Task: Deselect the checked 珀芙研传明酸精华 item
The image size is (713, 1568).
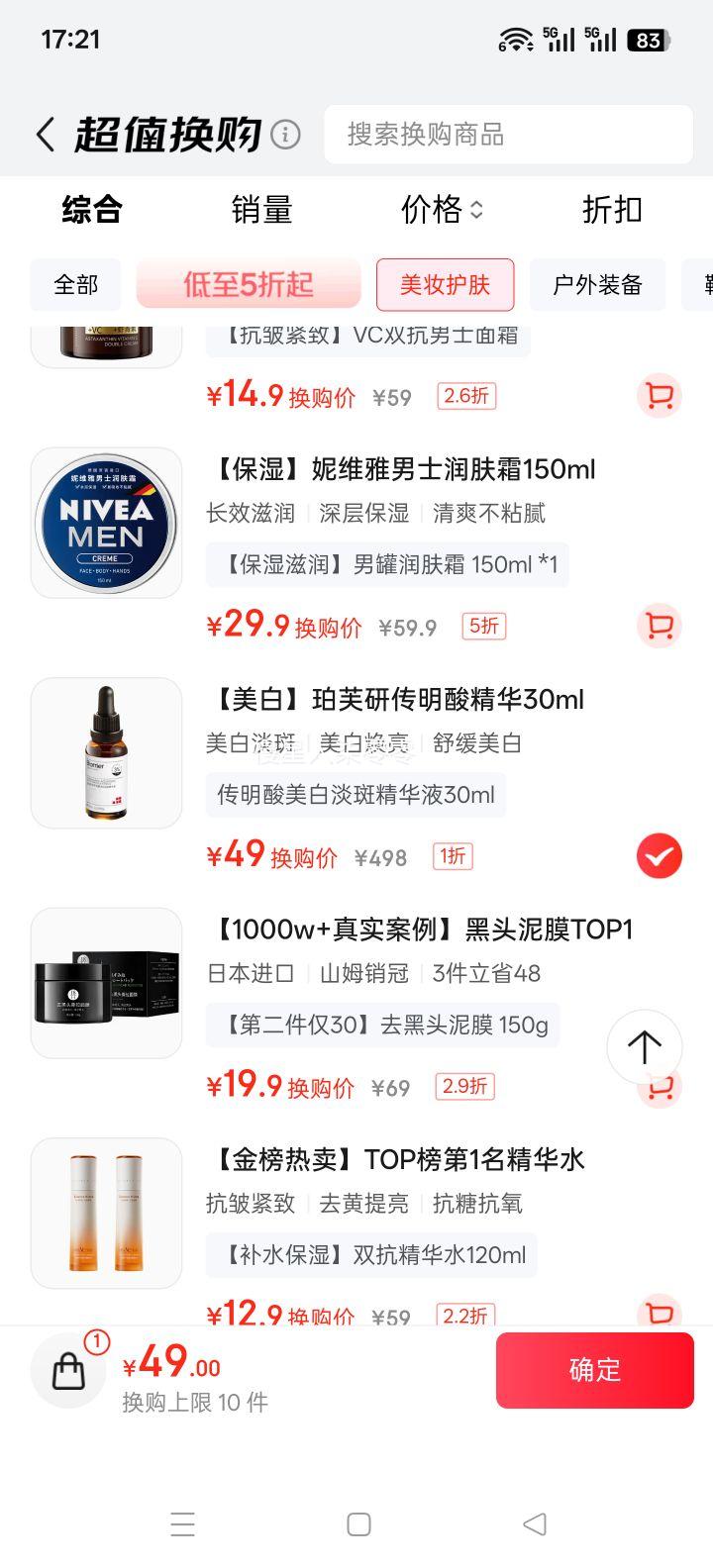Action: click(659, 855)
